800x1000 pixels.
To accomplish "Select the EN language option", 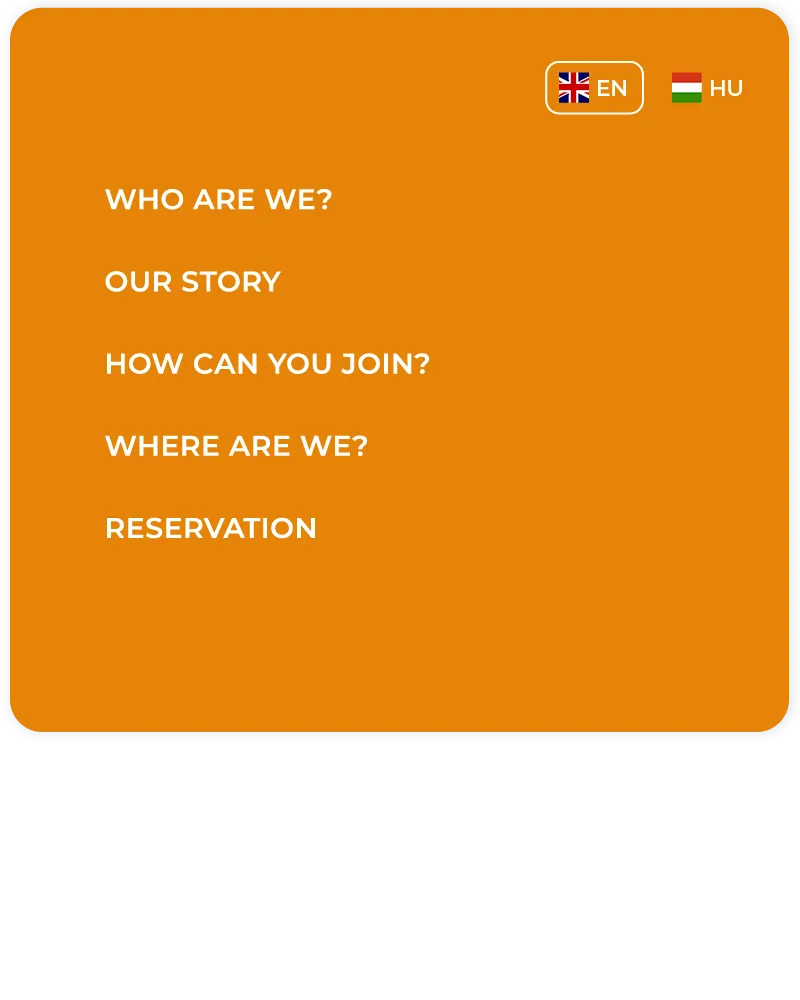I will click(x=594, y=88).
